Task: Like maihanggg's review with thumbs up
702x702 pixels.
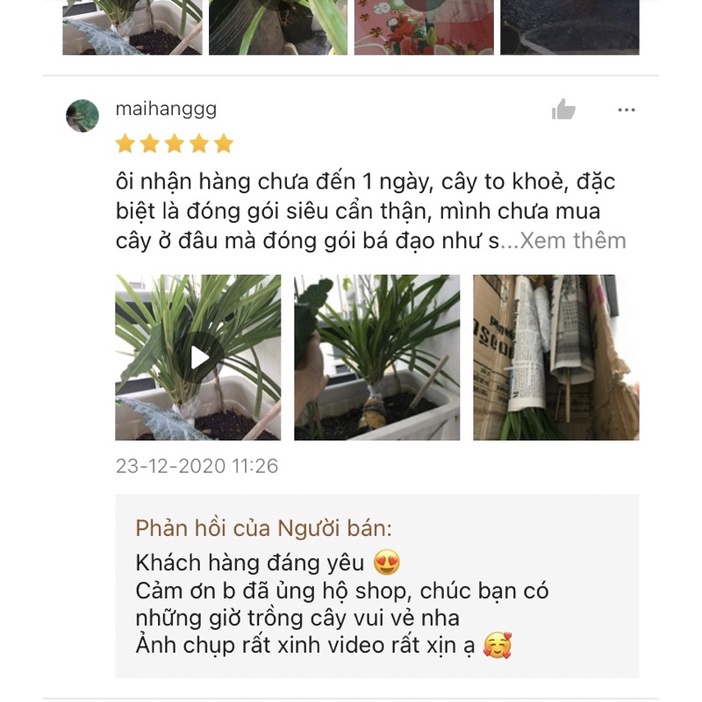Action: (564, 110)
